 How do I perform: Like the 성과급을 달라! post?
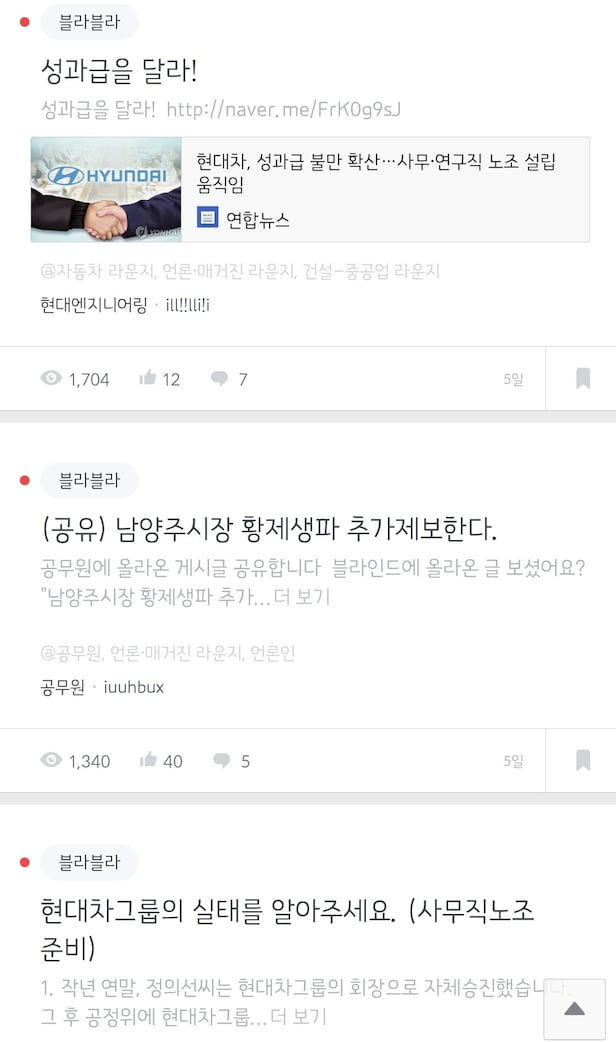coord(160,379)
